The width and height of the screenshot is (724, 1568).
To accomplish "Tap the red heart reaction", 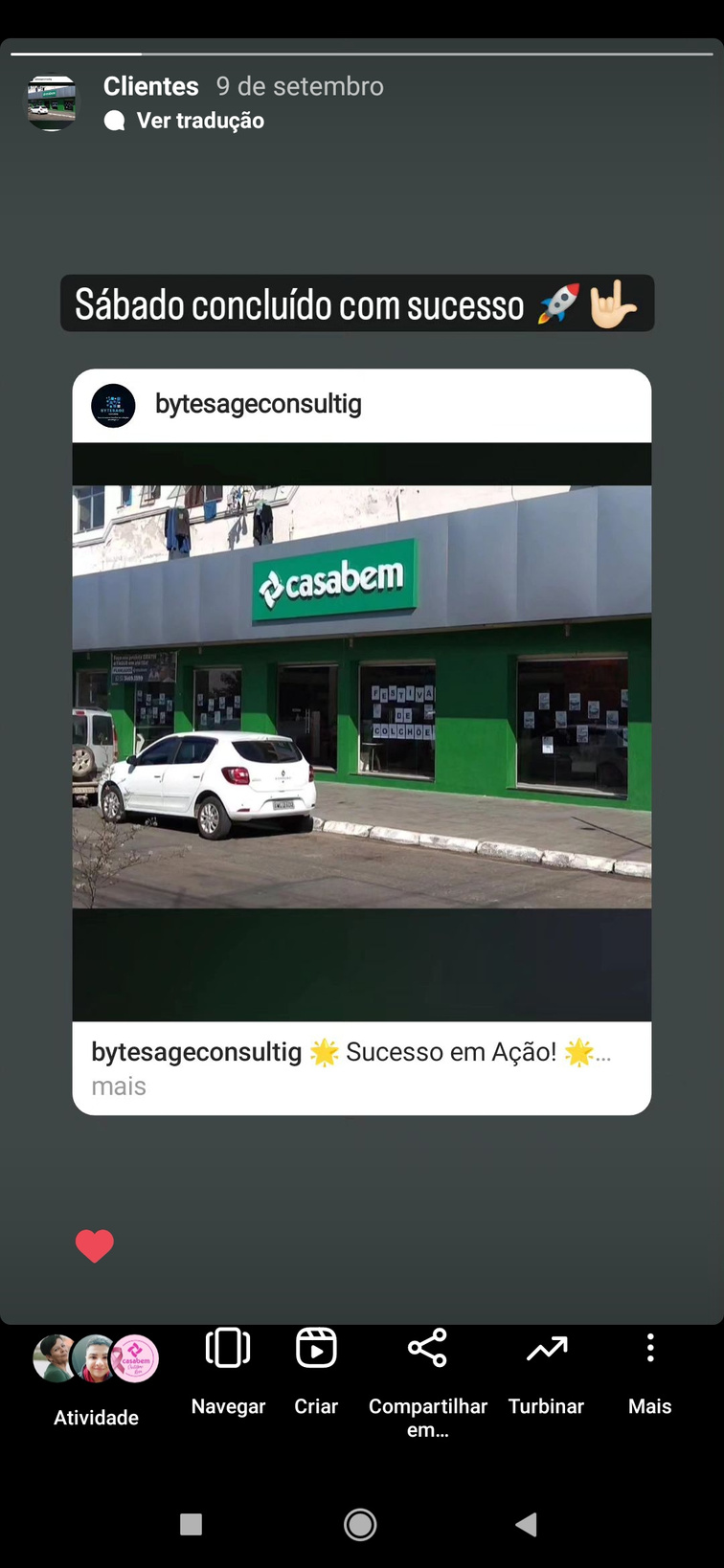I will (94, 1245).
